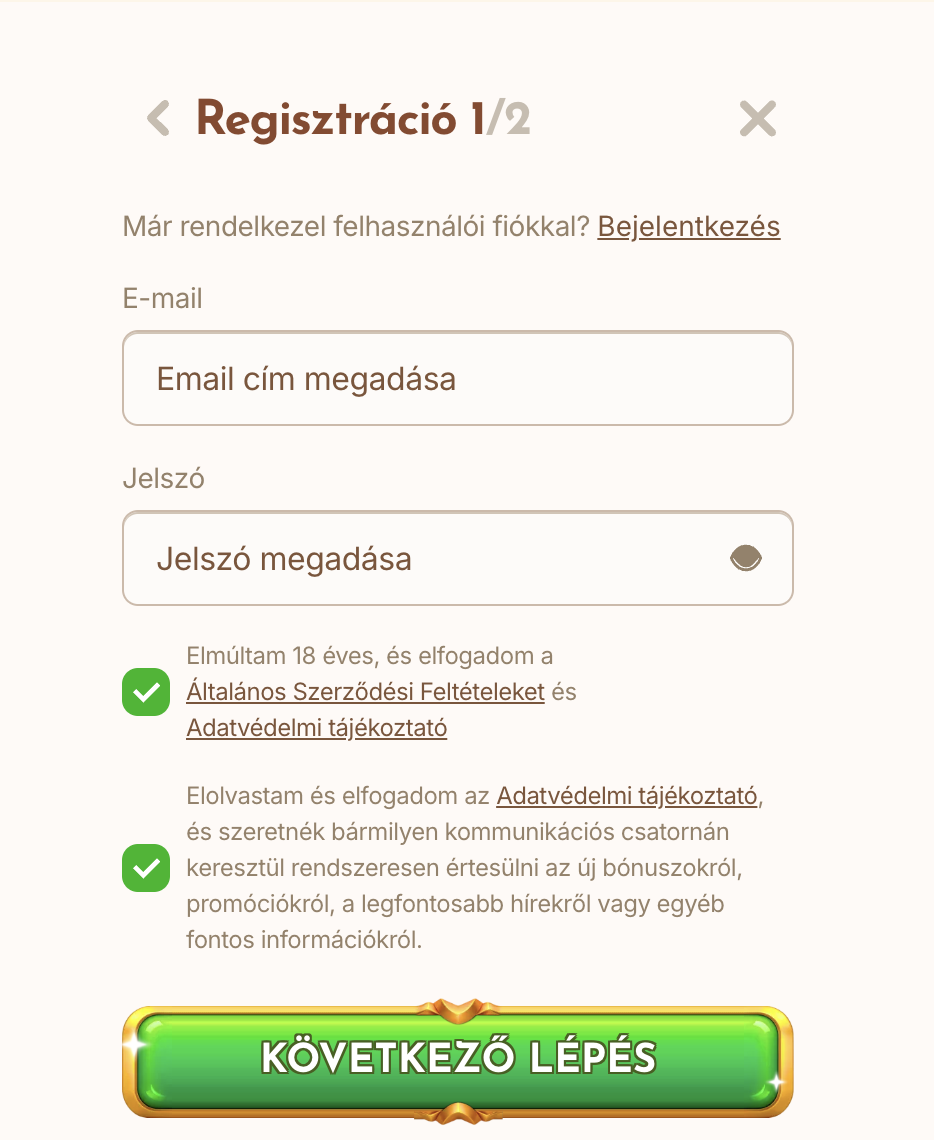934x1140 pixels.
Task: Show password using the eye icon
Action: [746, 558]
